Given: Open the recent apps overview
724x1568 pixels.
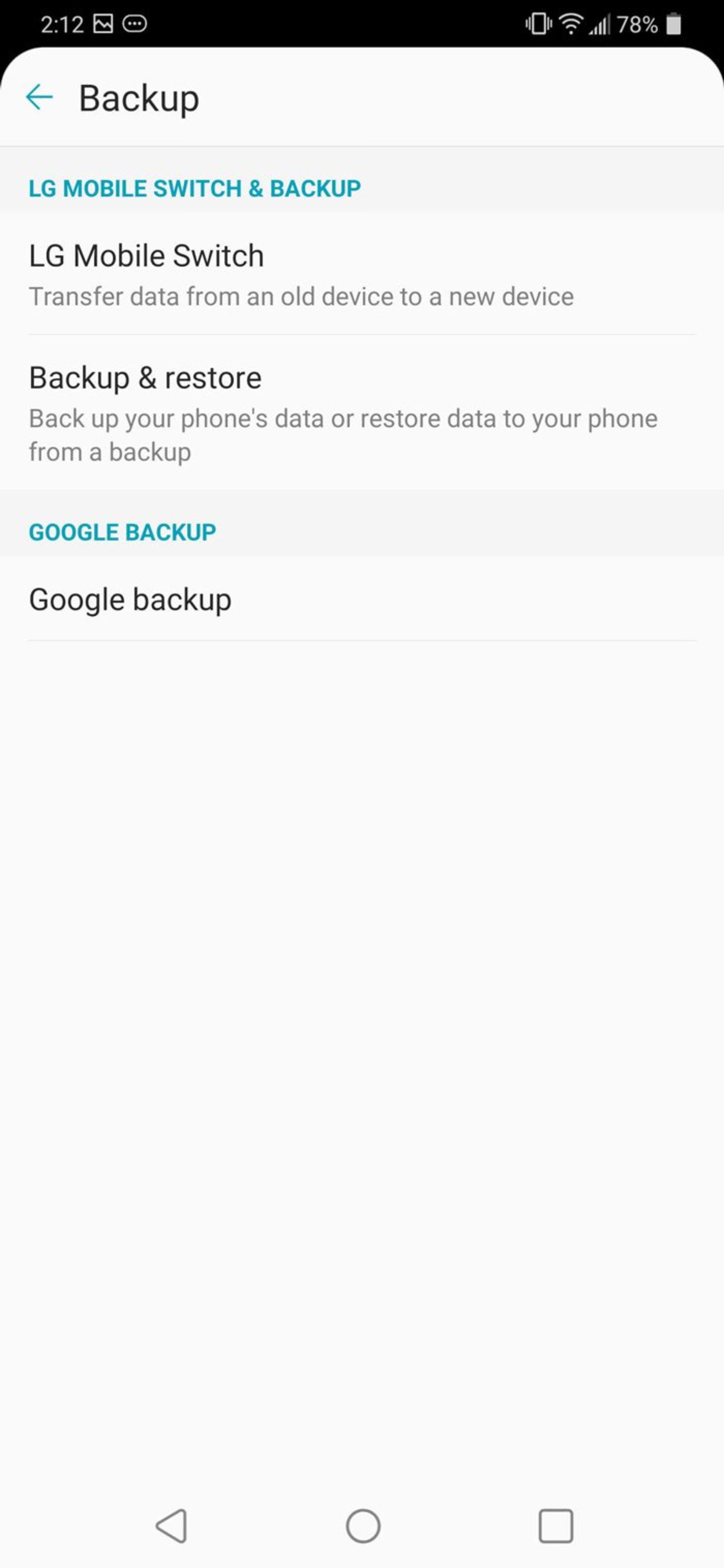Looking at the screenshot, I should pyautogui.click(x=555, y=1525).
